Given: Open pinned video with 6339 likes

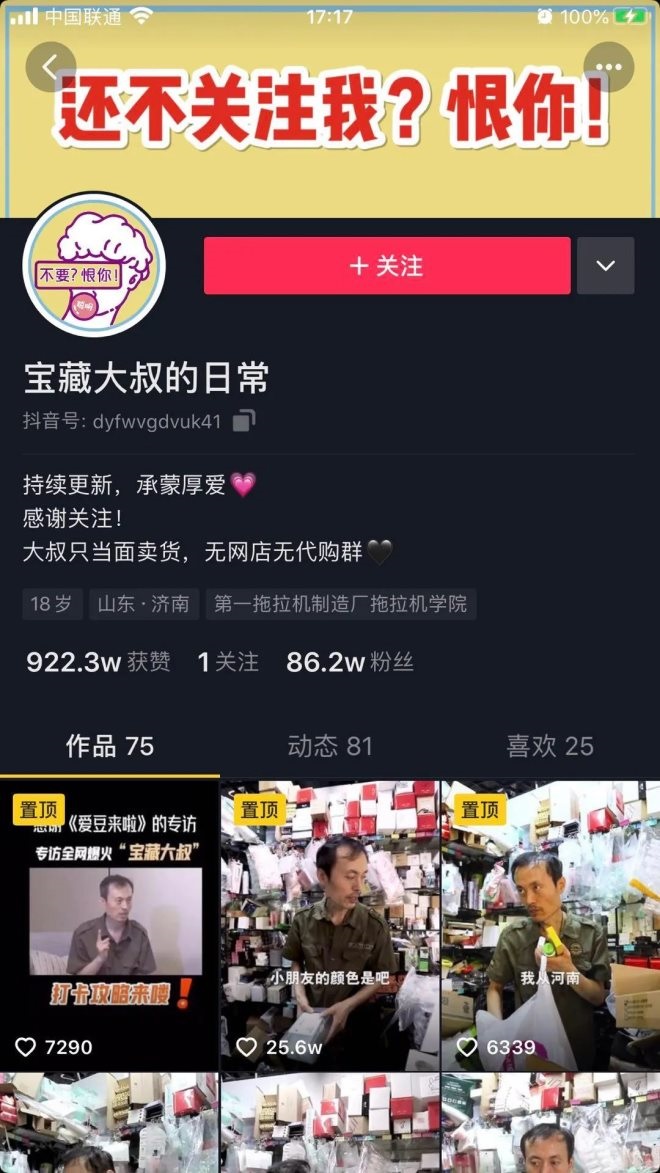Looking at the screenshot, I should pos(550,925).
